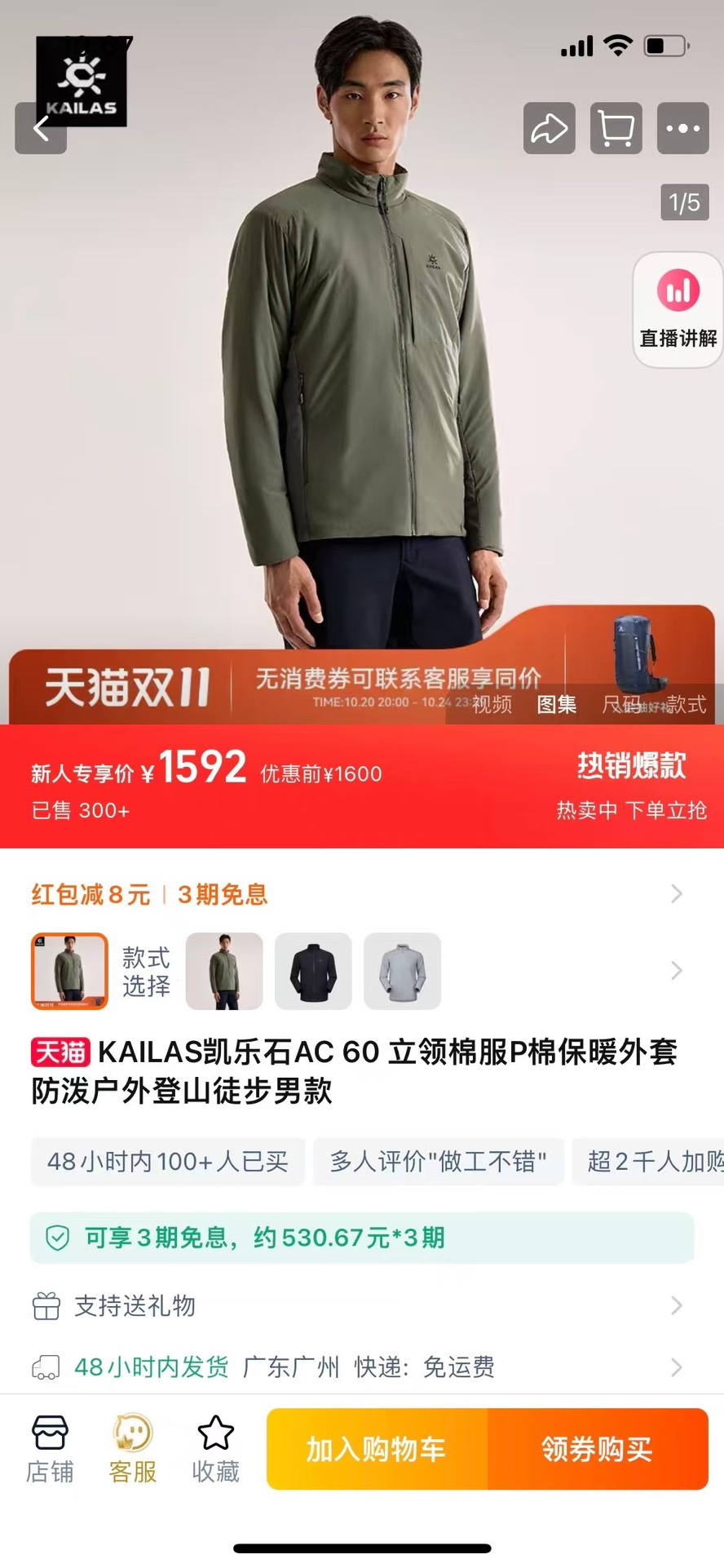The width and height of the screenshot is (724, 1568).
Task: Open the 支持送礼物 gift option row
Action: (359, 1306)
